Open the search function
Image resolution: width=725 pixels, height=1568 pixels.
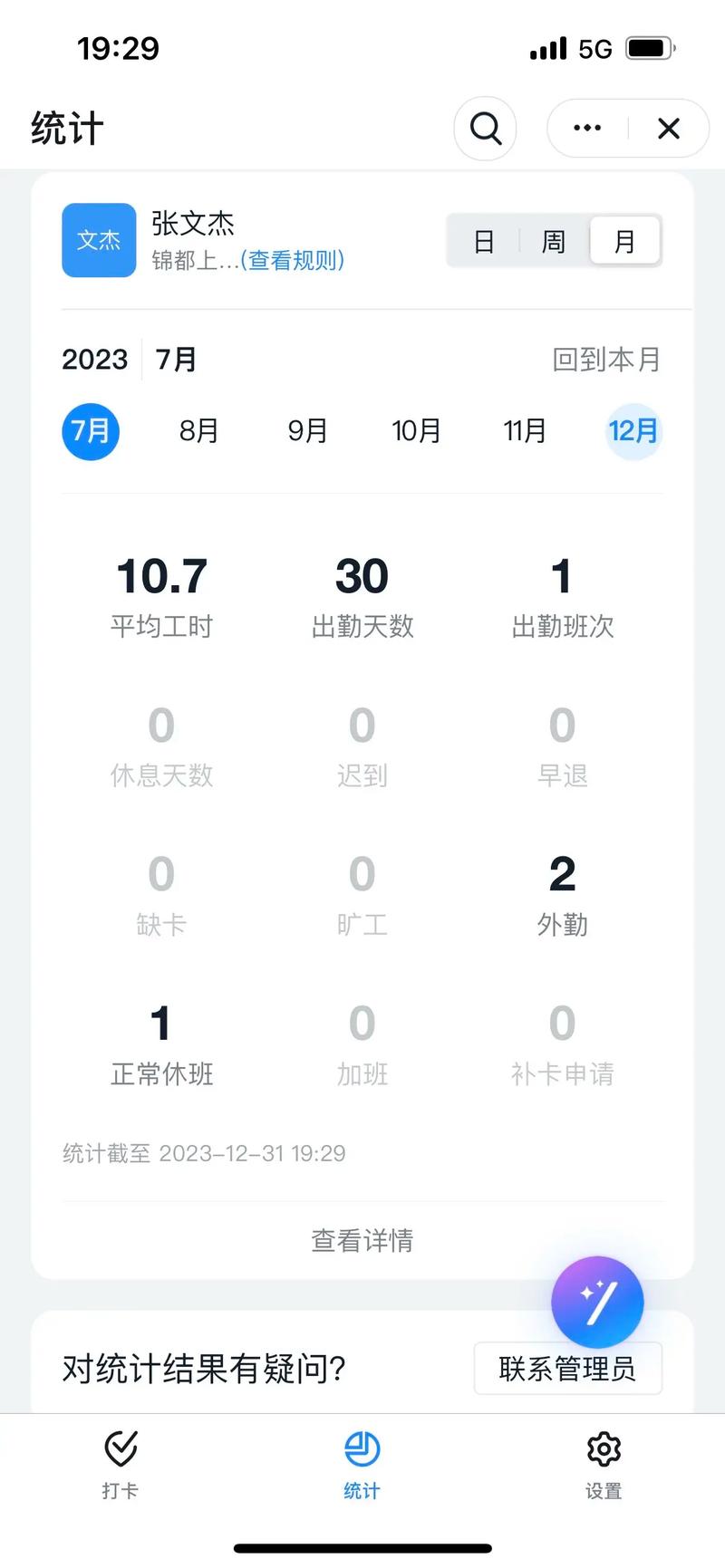pyautogui.click(x=485, y=129)
